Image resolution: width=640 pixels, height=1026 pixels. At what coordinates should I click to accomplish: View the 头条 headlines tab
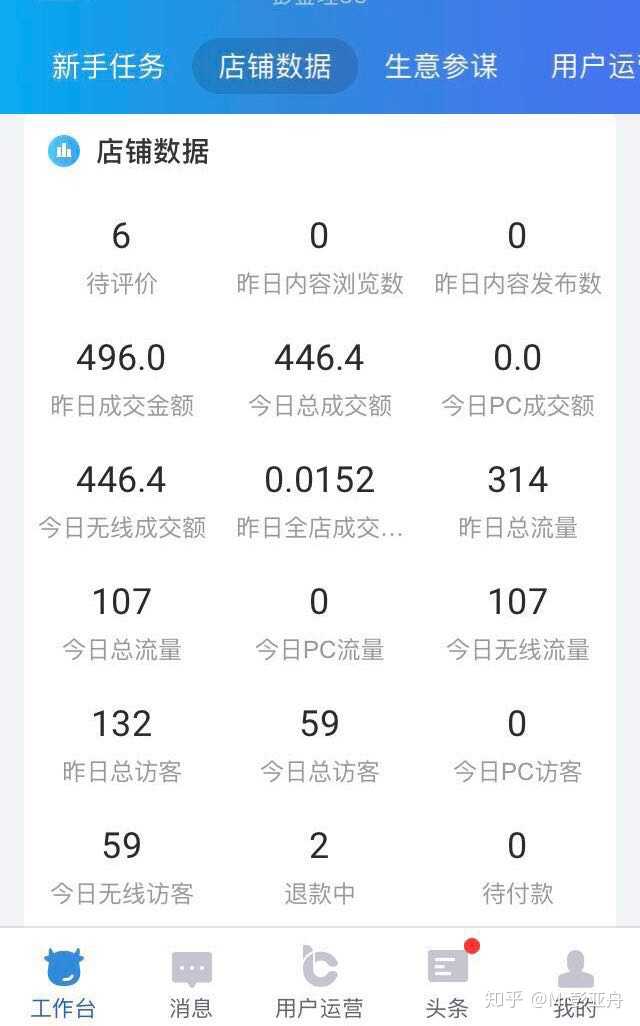(447, 982)
